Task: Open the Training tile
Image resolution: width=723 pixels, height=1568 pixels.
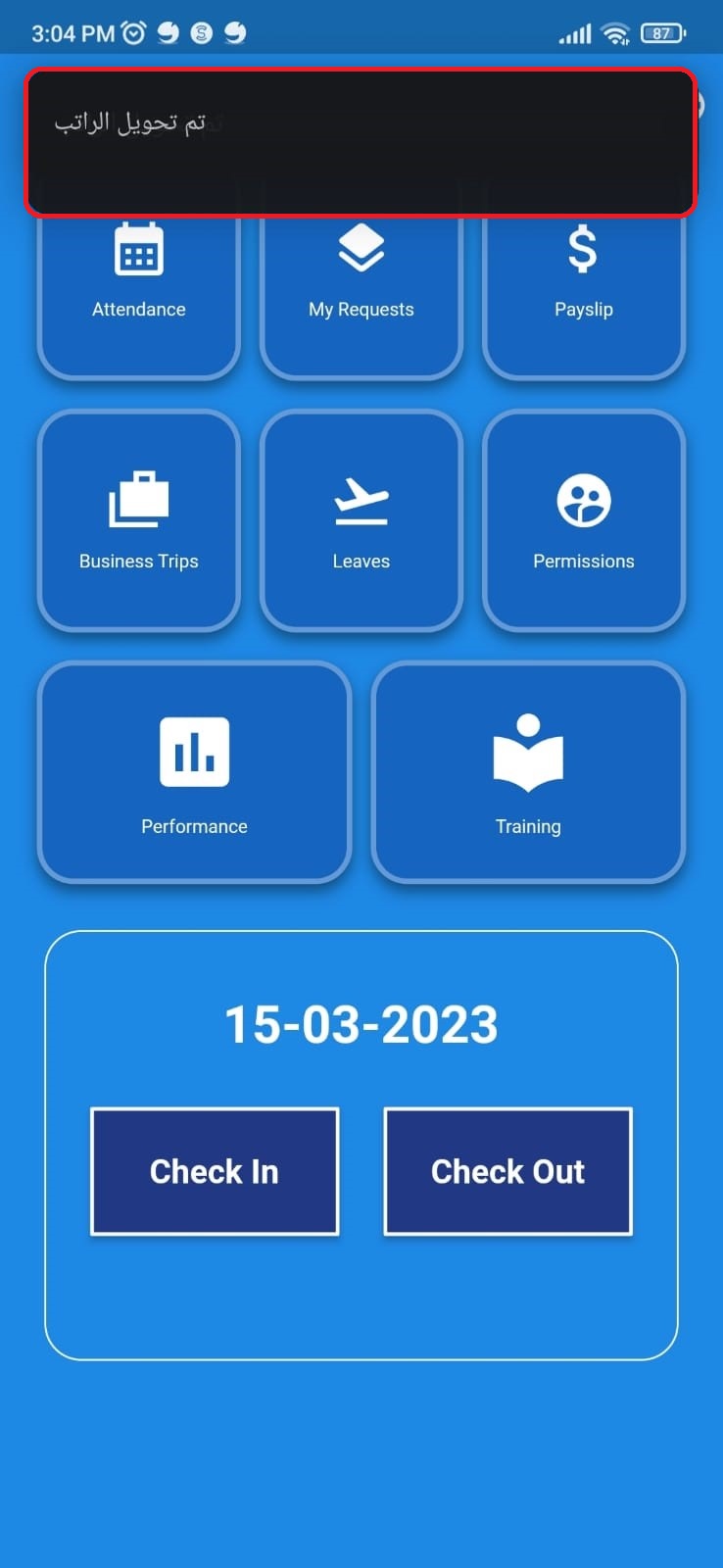Action: (528, 772)
